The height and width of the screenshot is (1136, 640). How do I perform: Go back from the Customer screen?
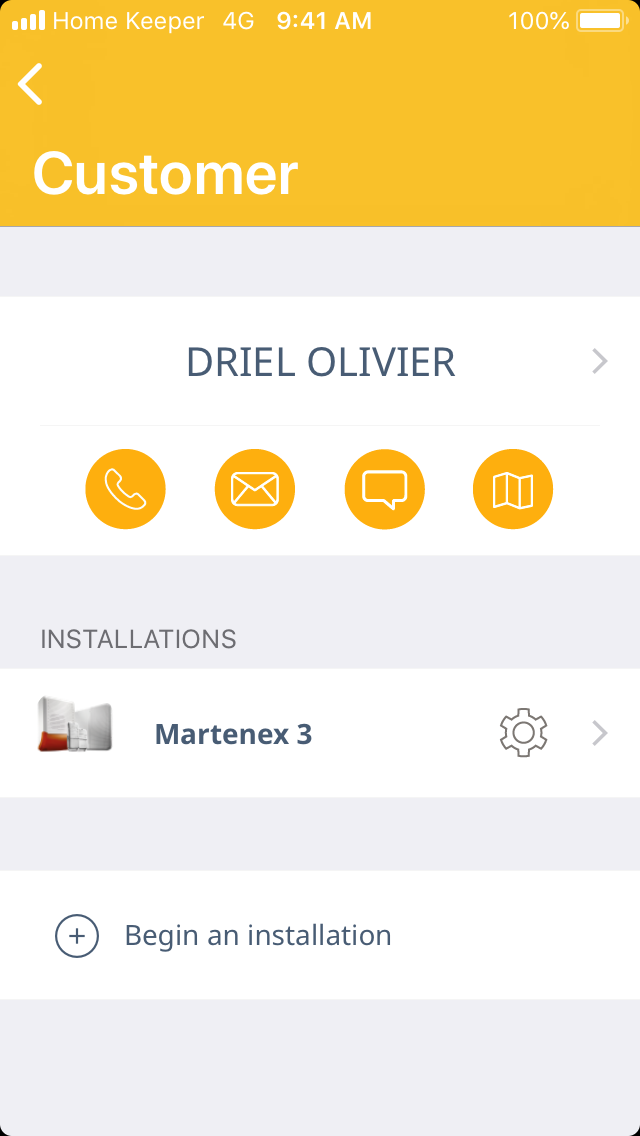click(31, 84)
